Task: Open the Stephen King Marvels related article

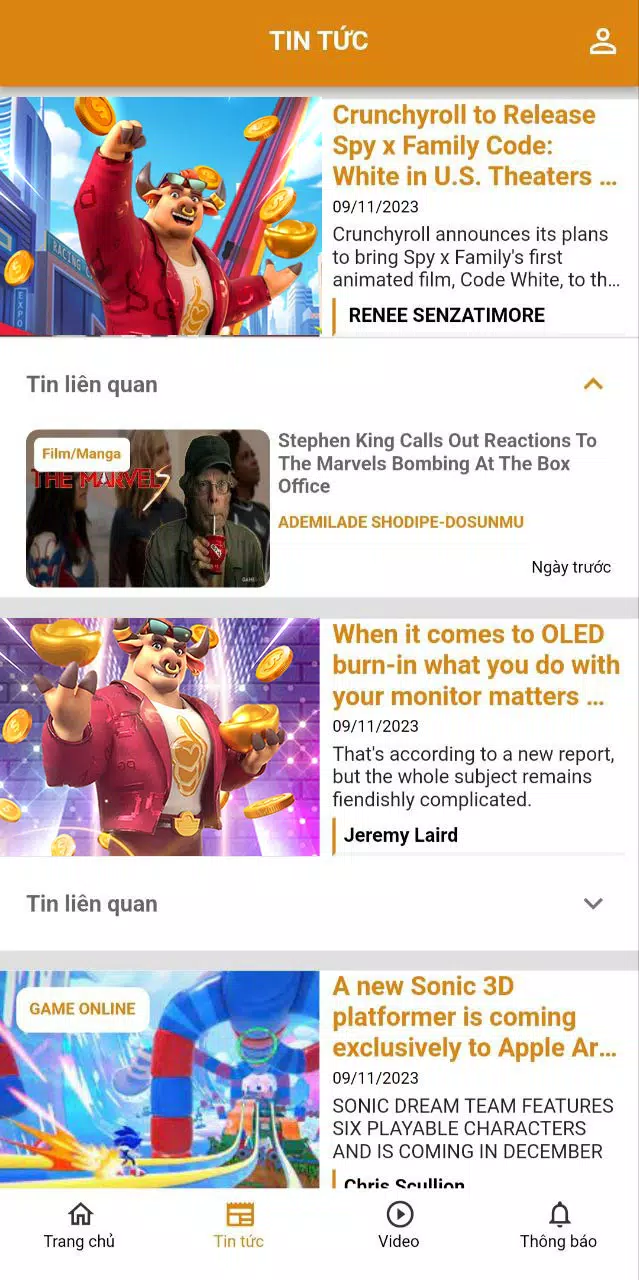Action: coord(437,464)
